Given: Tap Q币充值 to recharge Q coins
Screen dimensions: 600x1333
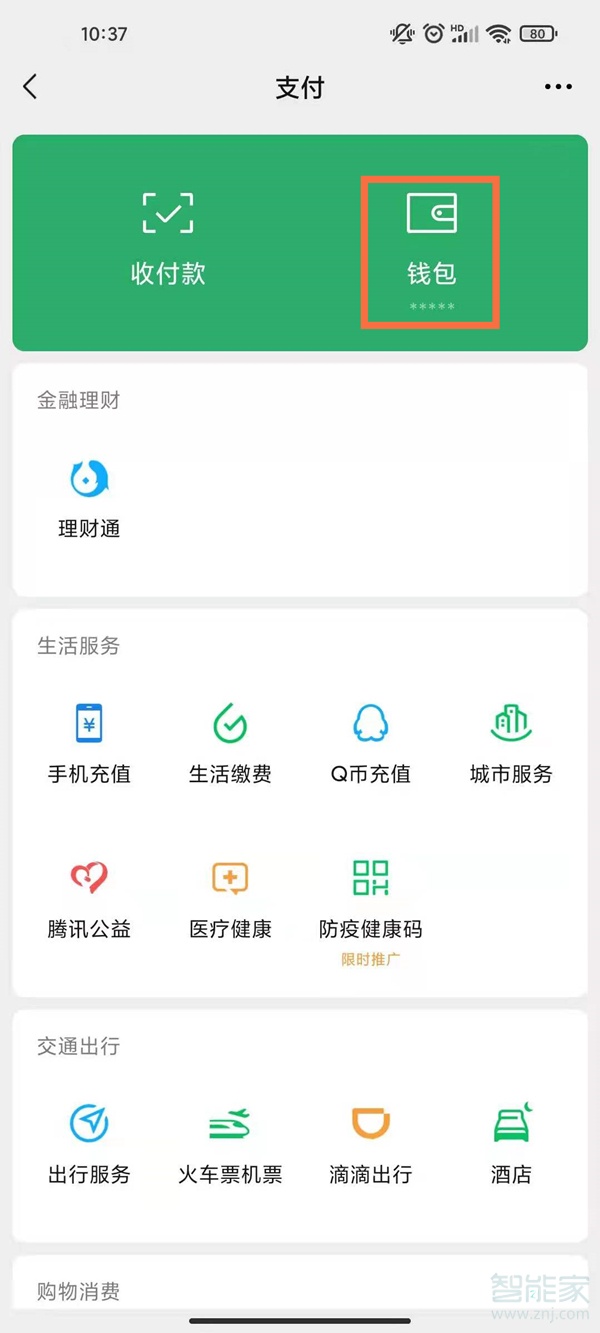Looking at the screenshot, I should click(x=371, y=742).
